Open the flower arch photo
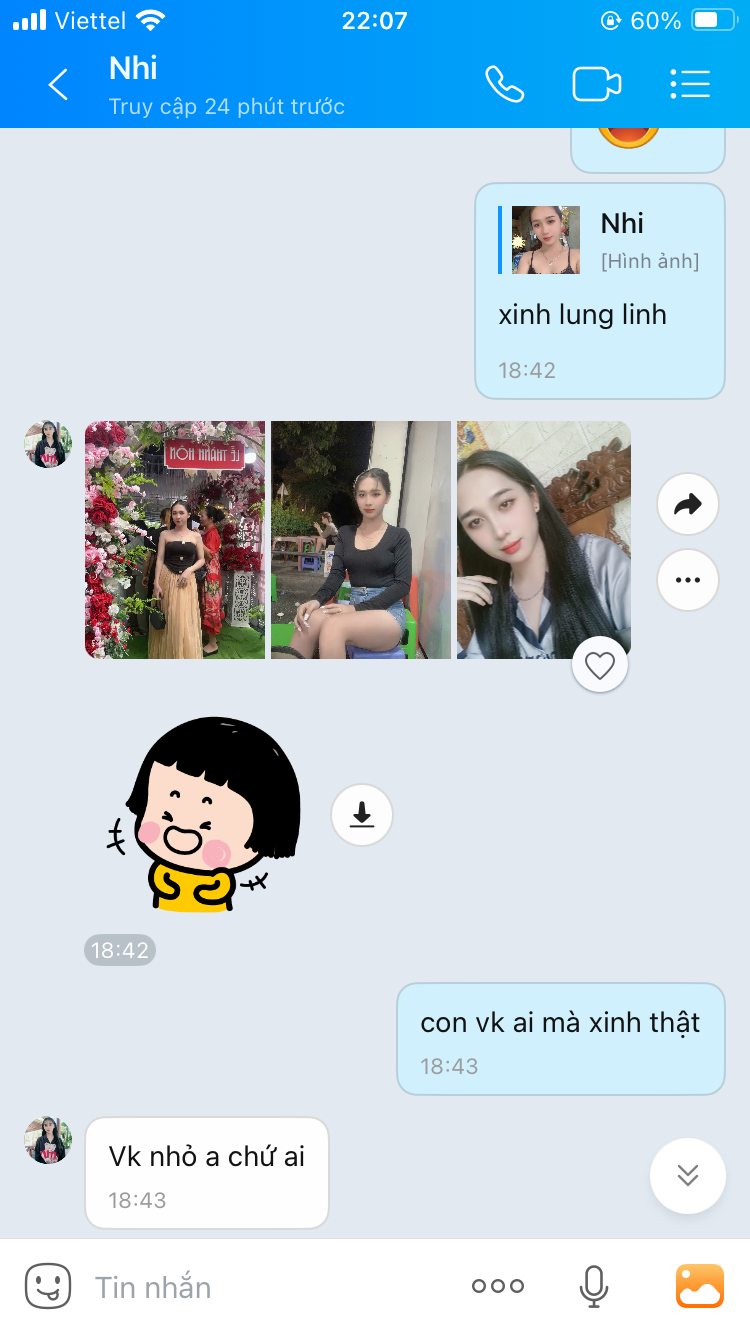Screen dimensions: 750x1334 coord(175,540)
